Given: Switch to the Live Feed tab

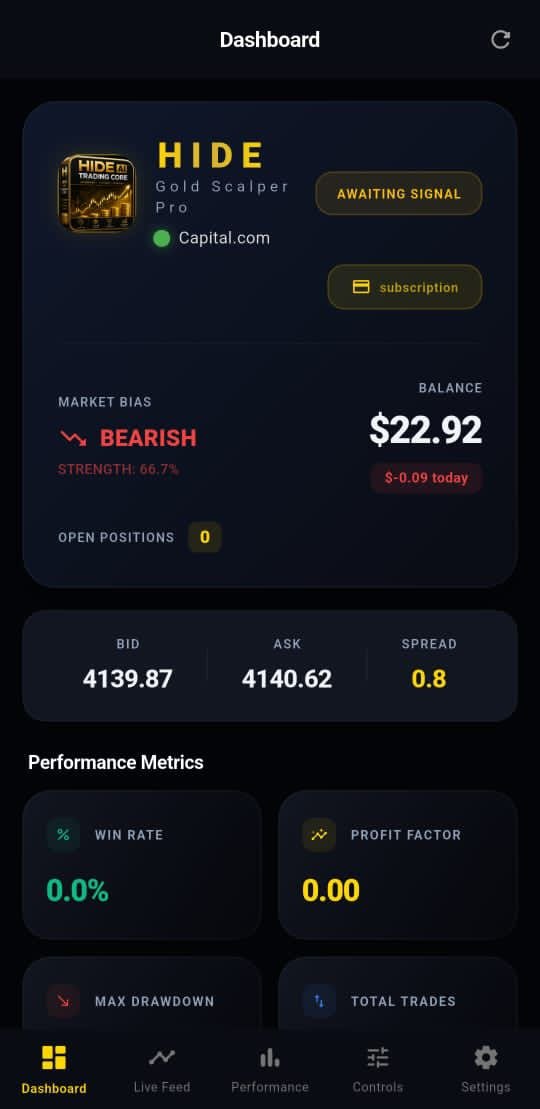Looking at the screenshot, I should (x=162, y=1069).
